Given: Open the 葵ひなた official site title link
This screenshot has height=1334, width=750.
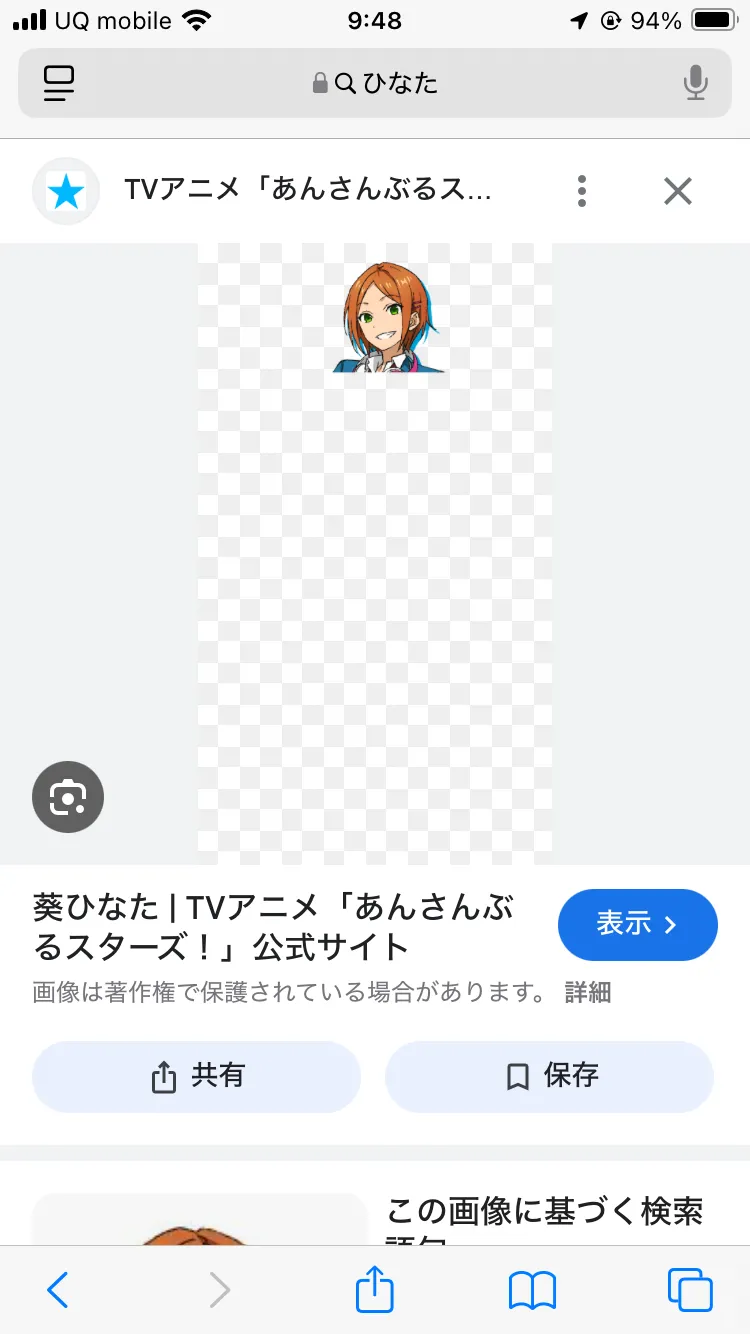Looking at the screenshot, I should [x=273, y=926].
